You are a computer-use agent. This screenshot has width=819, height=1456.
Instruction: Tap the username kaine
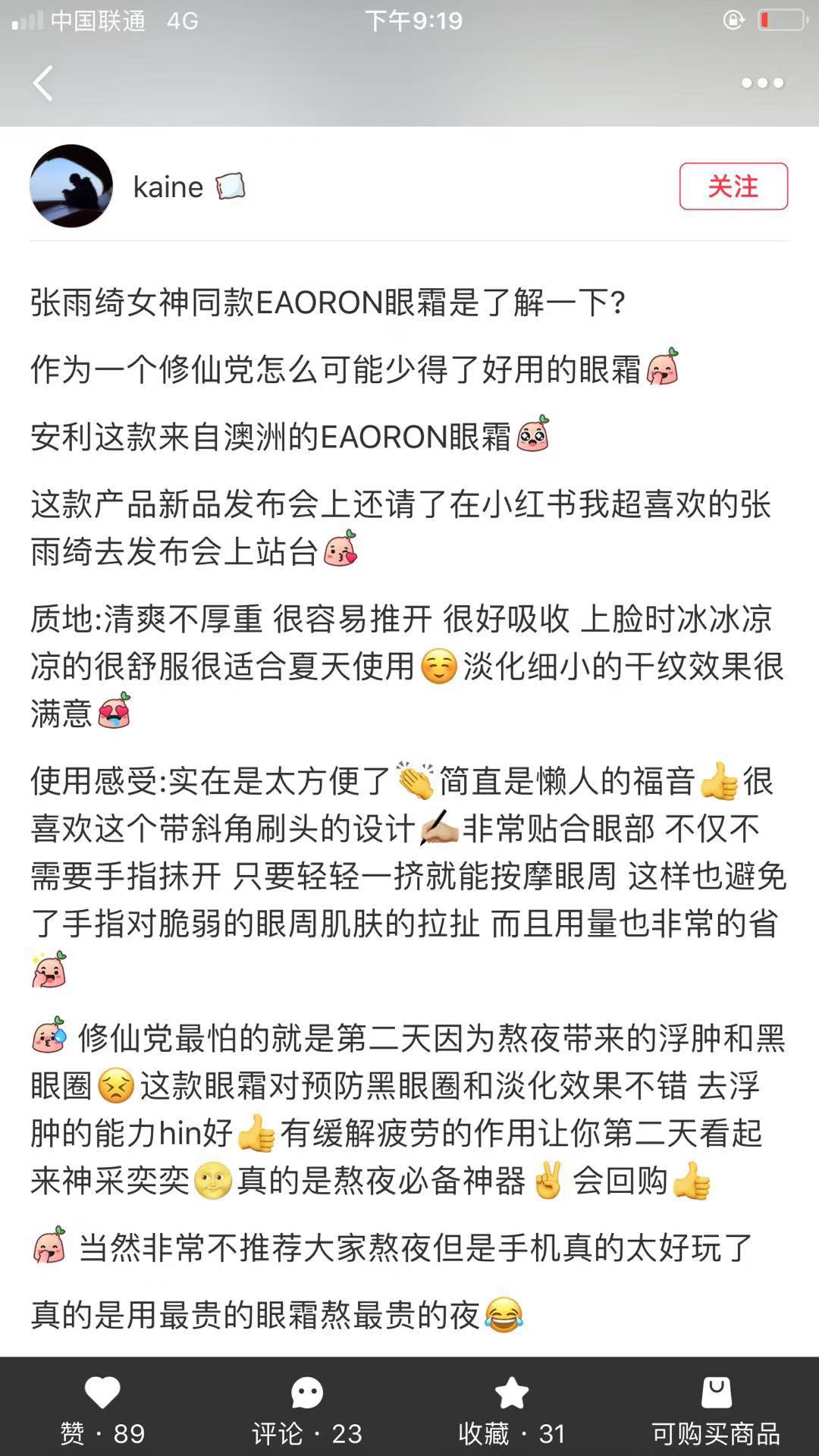point(168,187)
